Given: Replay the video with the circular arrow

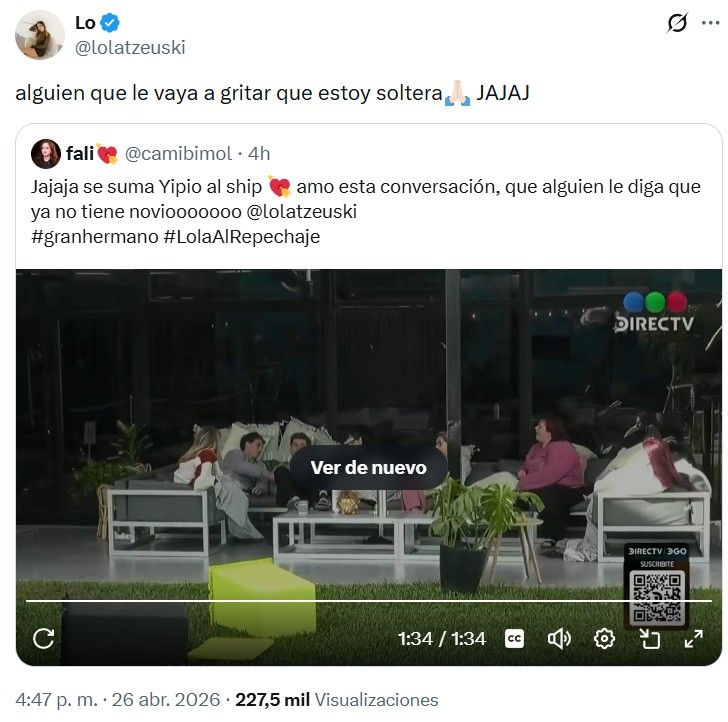Looking at the screenshot, I should pyautogui.click(x=43, y=638).
